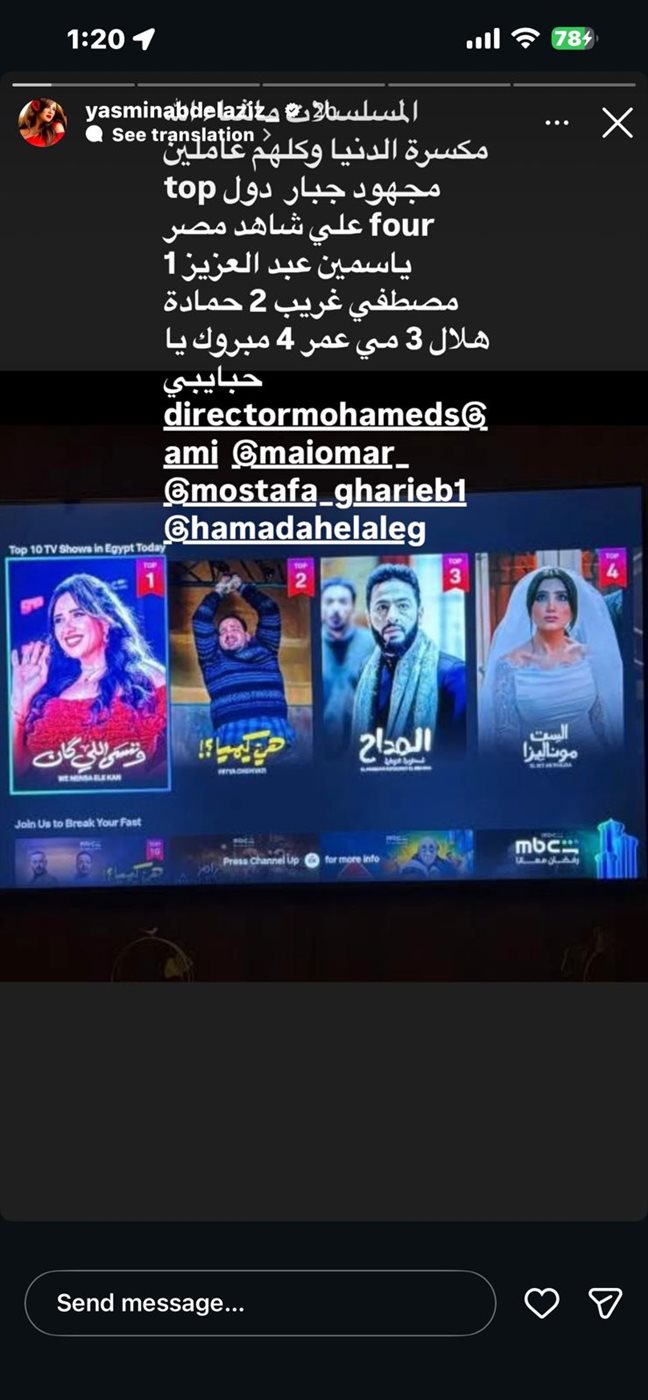The image size is (648, 1400).
Task: Open yasminabdelaziz's profile picture
Action: 42,123
